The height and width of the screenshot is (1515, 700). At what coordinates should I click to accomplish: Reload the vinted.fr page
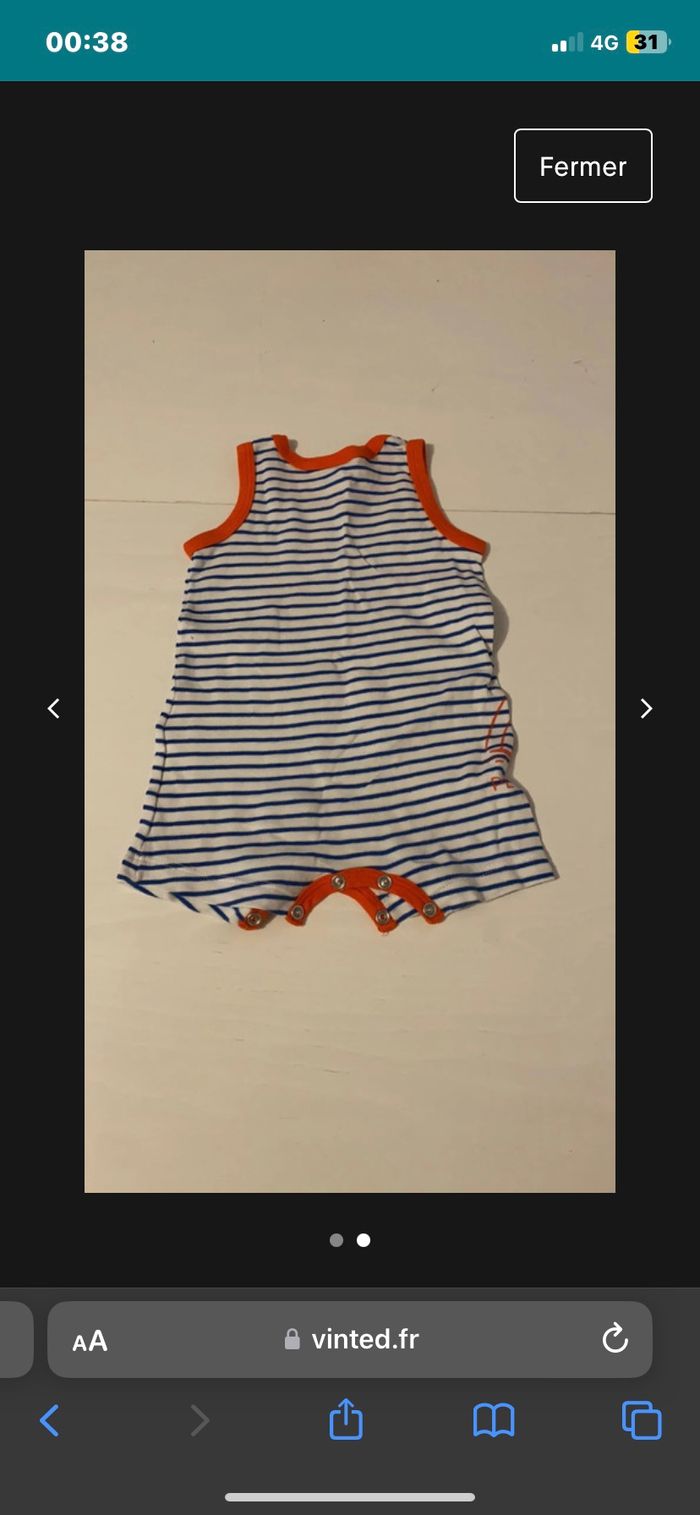pos(614,1339)
